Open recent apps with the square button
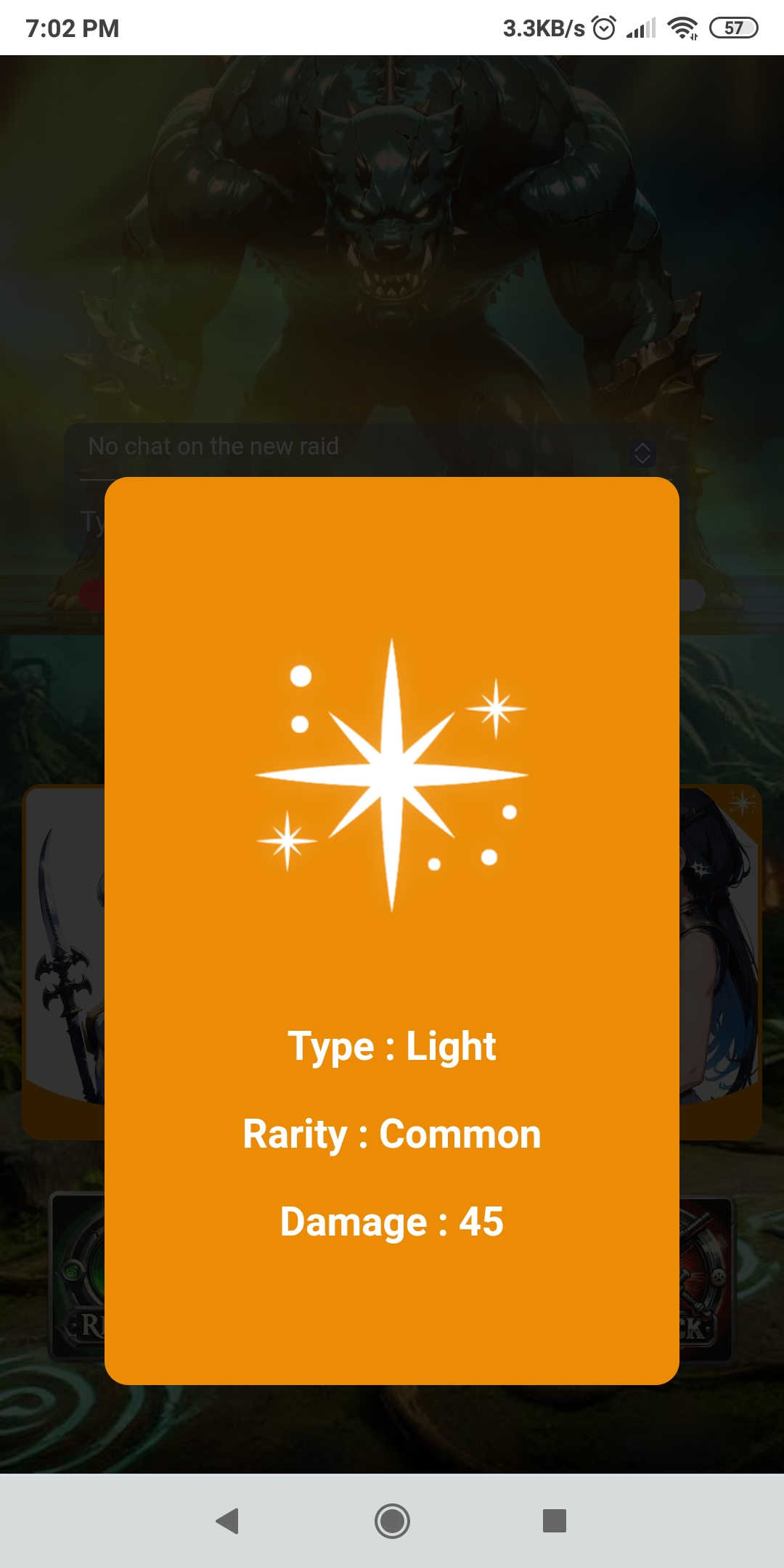The width and height of the screenshot is (784, 1568). (x=555, y=1521)
